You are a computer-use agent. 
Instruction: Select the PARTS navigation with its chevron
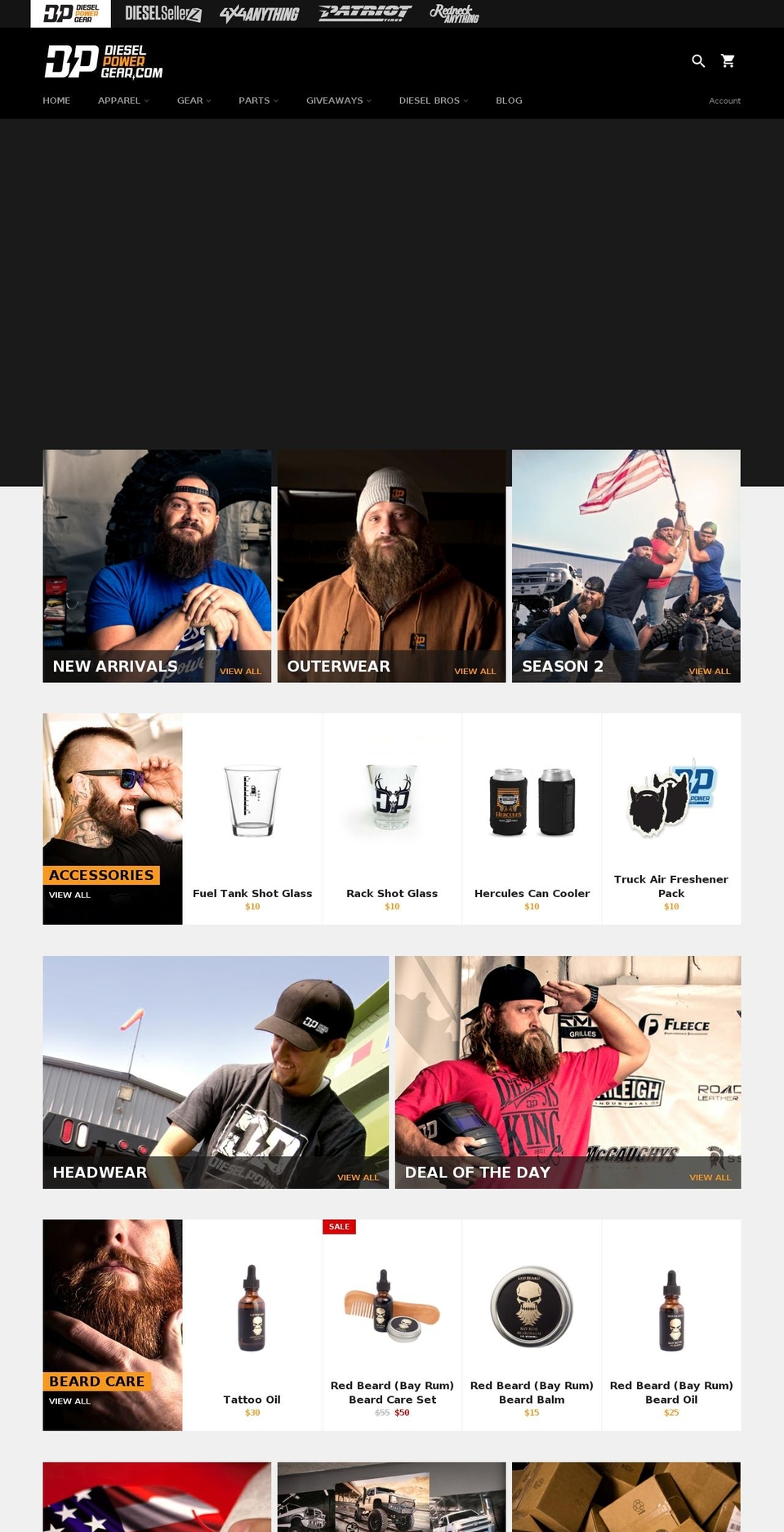tap(258, 100)
